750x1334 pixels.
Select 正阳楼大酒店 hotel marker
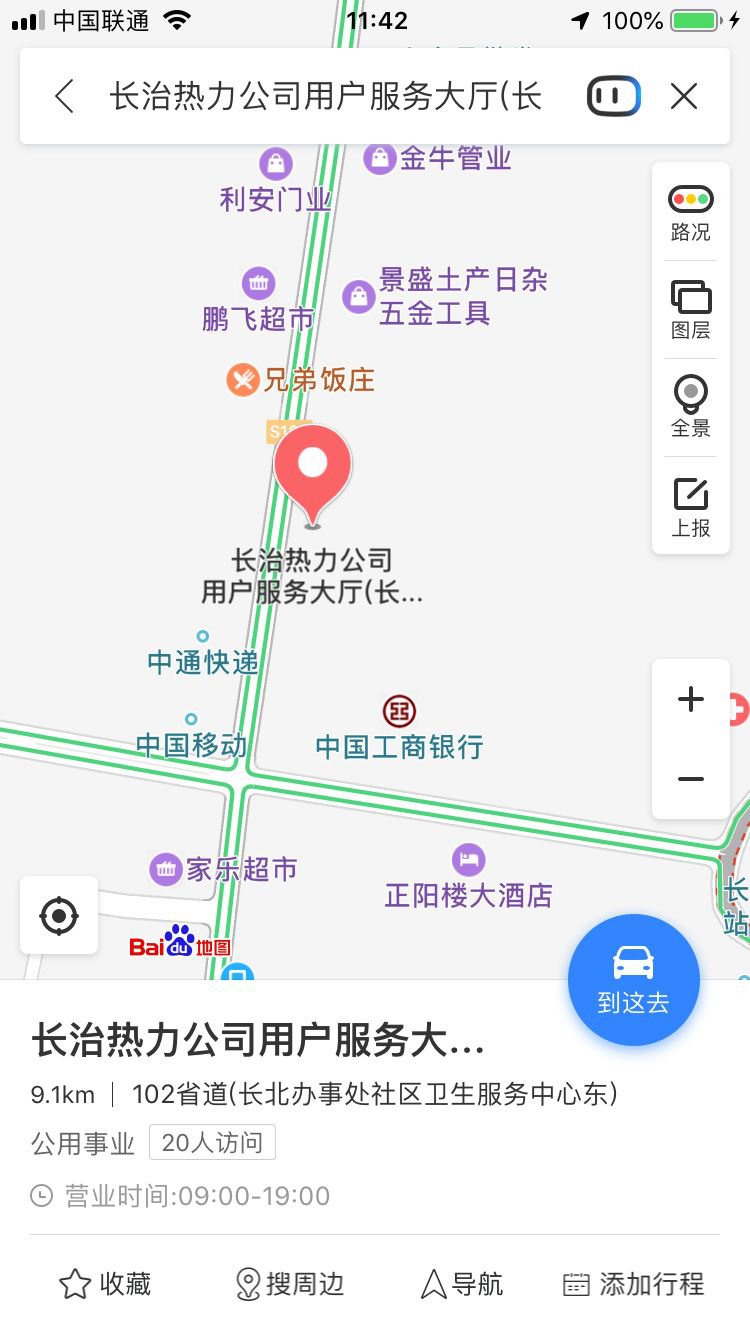(468, 880)
